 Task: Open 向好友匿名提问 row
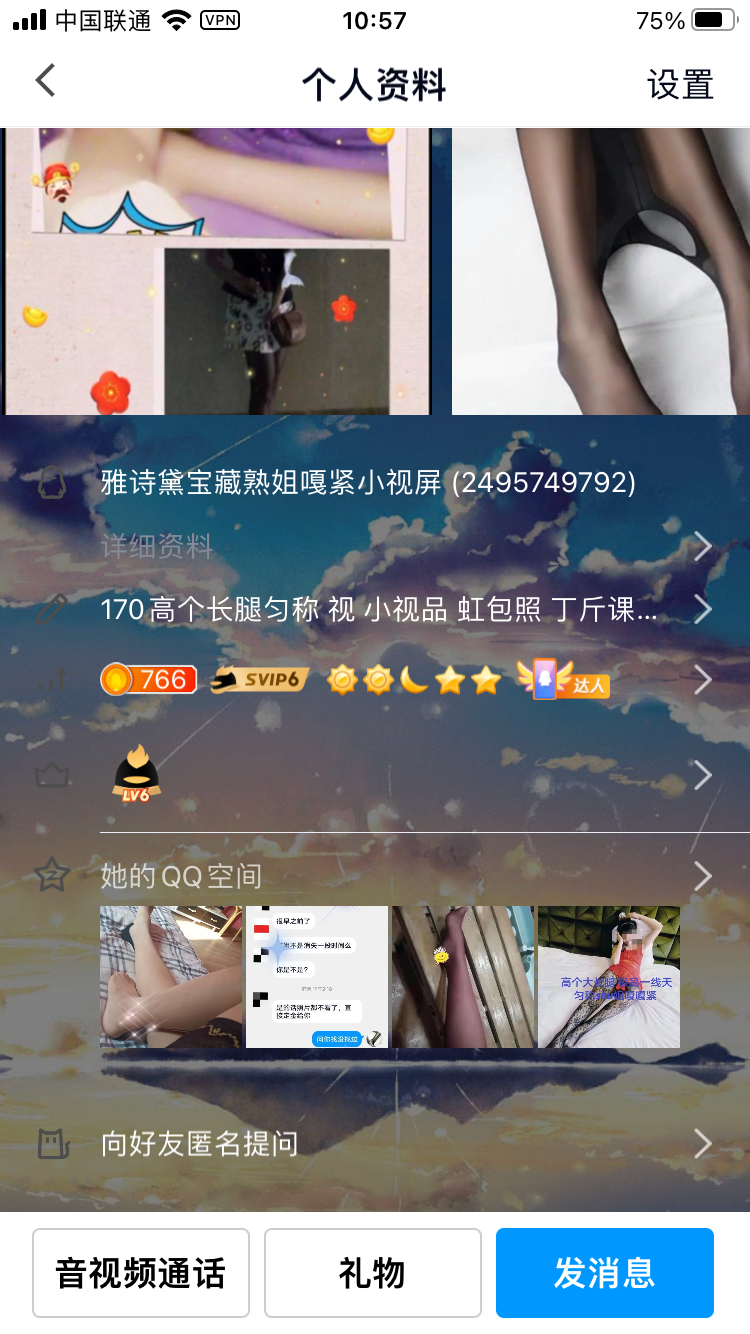pyautogui.click(x=400, y=1143)
